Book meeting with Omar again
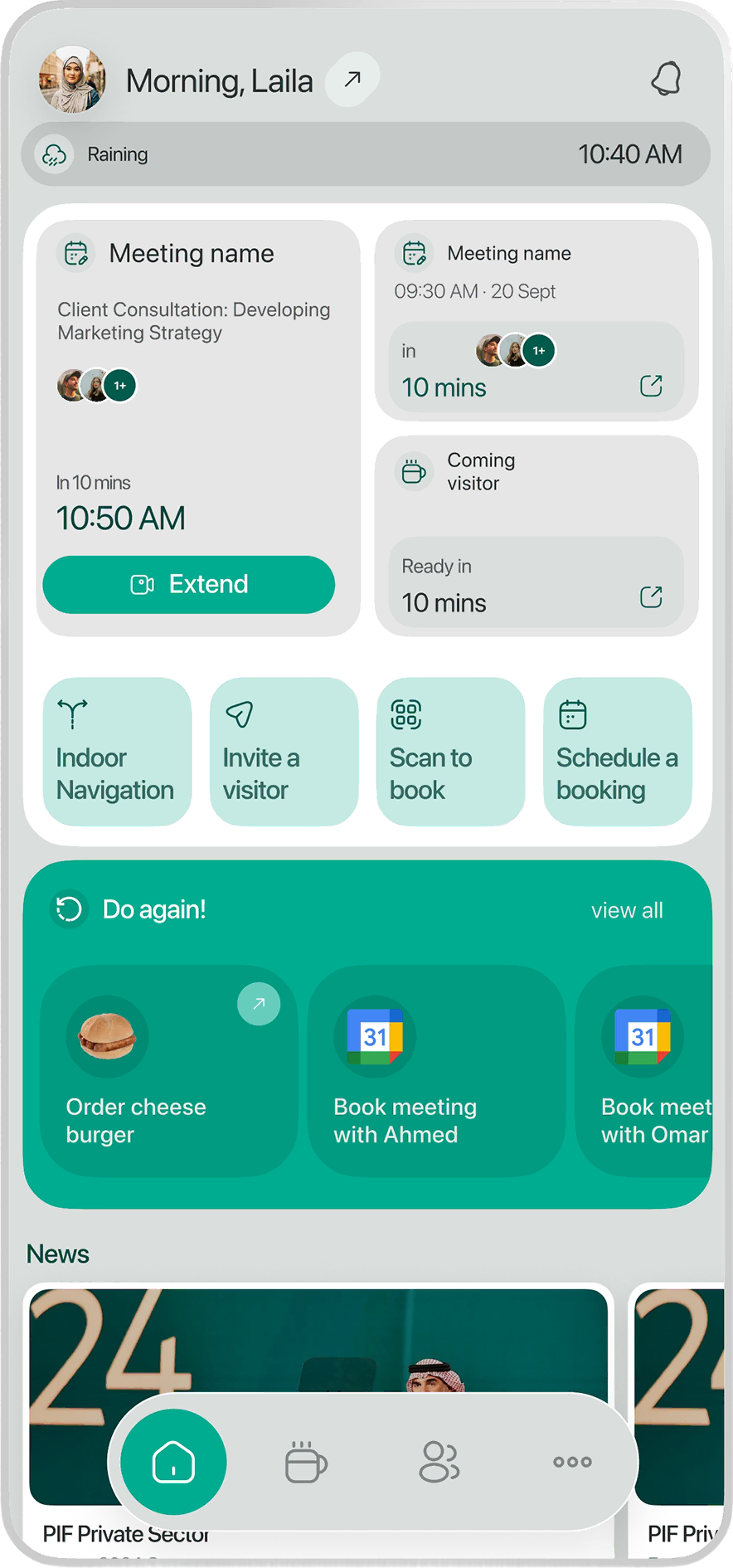 (x=647, y=1070)
